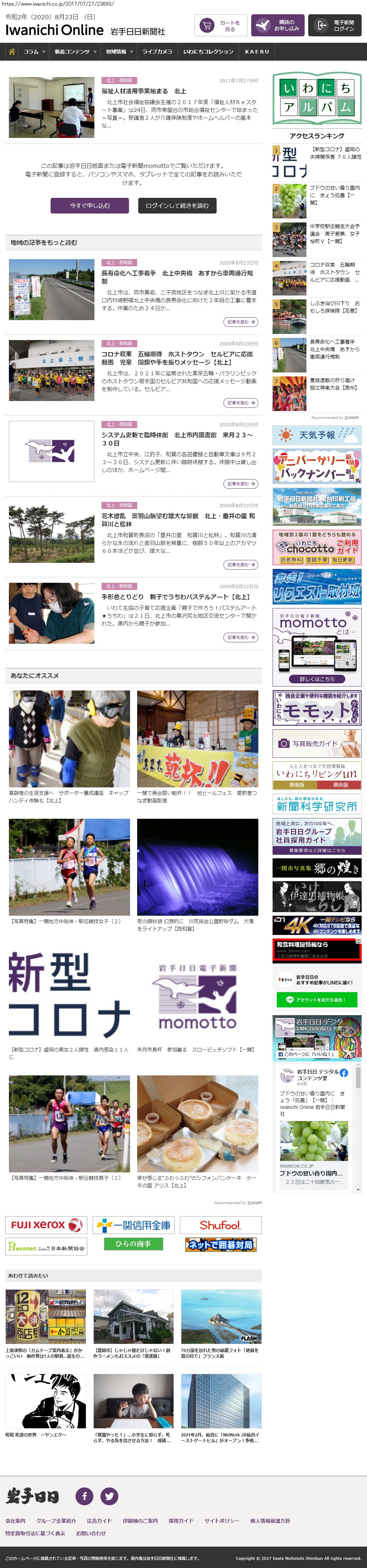The image size is (367, 1568).
Task: Open the home icon in navigation bar
Action: click(x=11, y=52)
